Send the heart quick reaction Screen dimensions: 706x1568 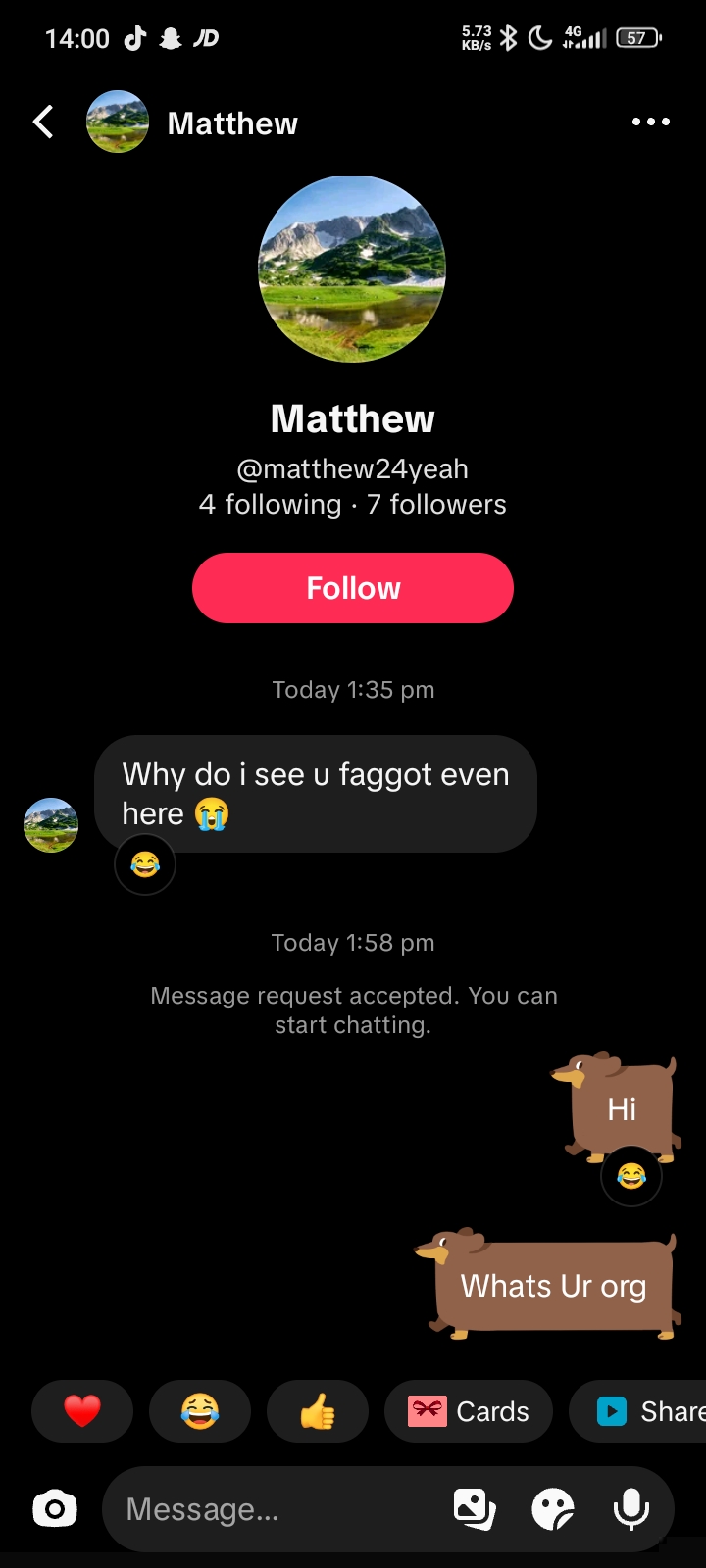[82, 1411]
